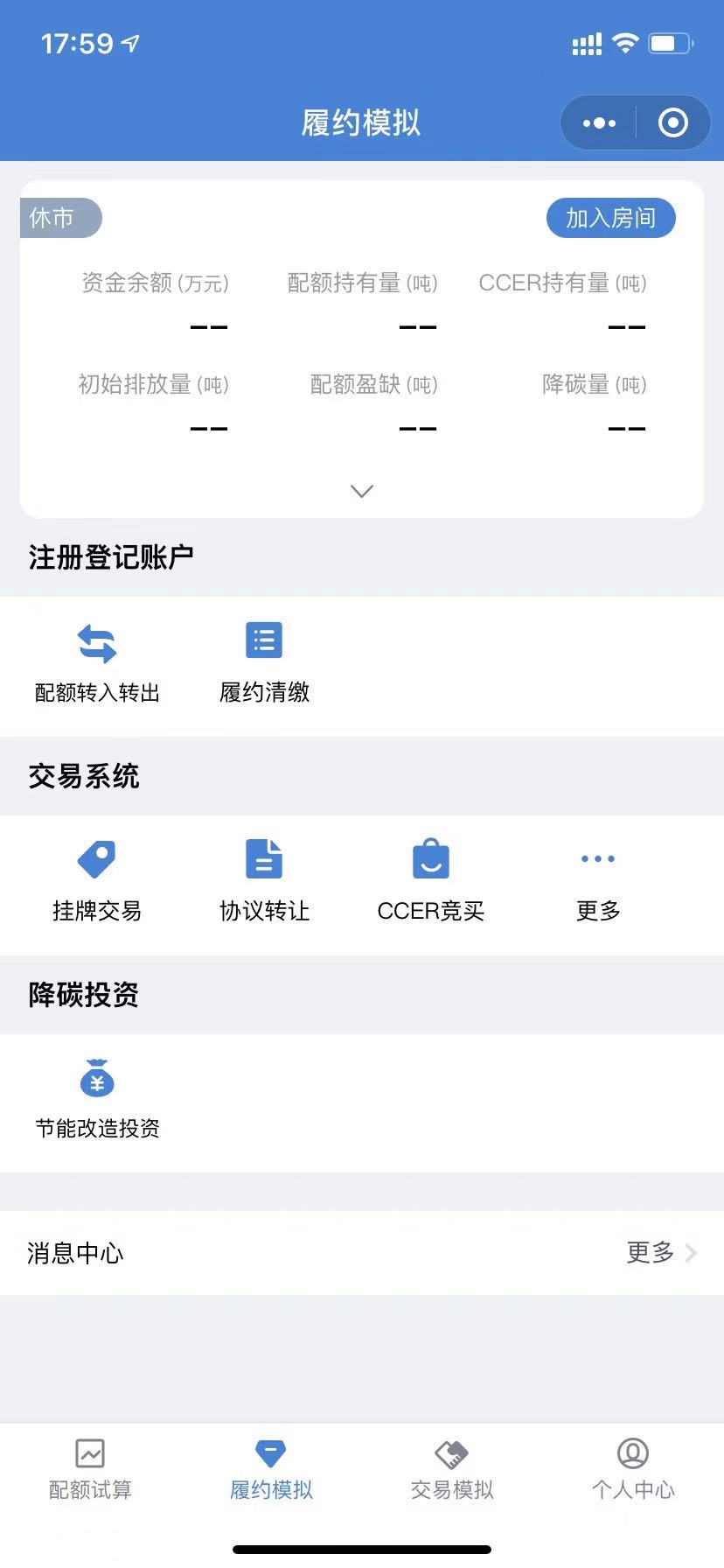Open CCER竞买
Image resolution: width=724 pixels, height=1568 pixels.
pos(430,882)
